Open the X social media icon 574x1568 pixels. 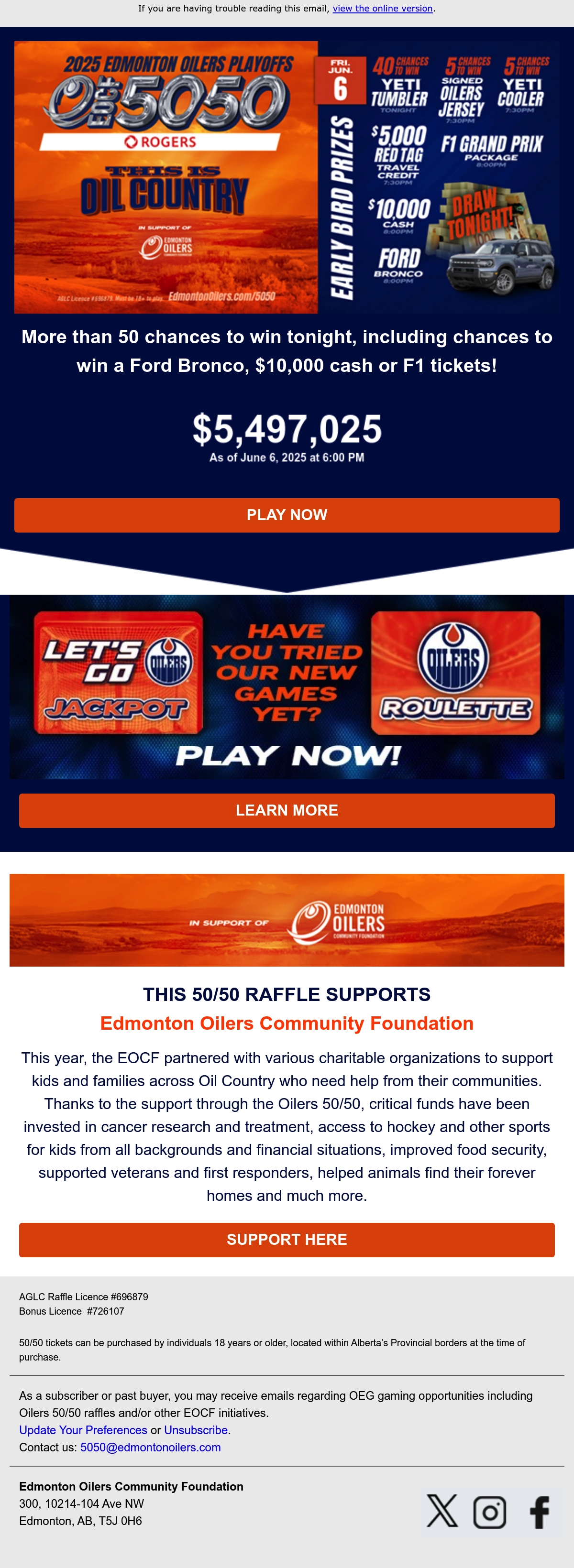442,1511
